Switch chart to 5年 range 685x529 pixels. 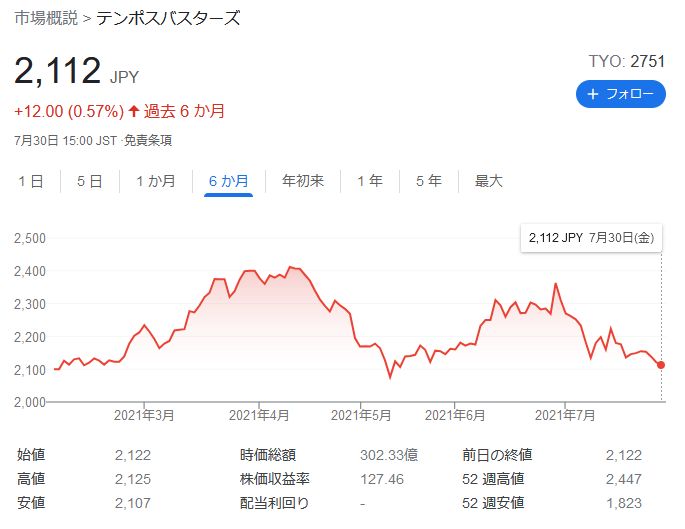[428, 181]
